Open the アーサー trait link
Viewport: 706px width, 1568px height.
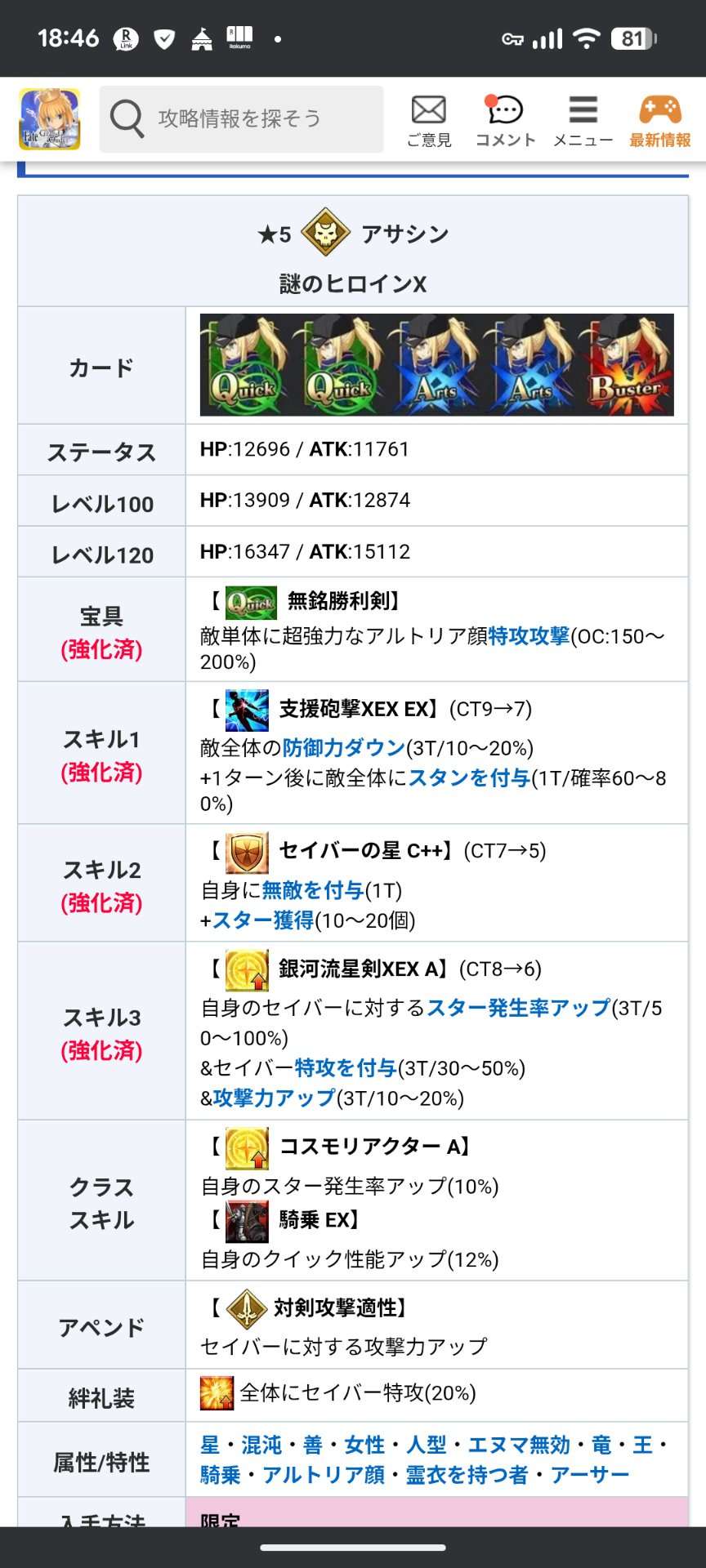[x=589, y=1474]
